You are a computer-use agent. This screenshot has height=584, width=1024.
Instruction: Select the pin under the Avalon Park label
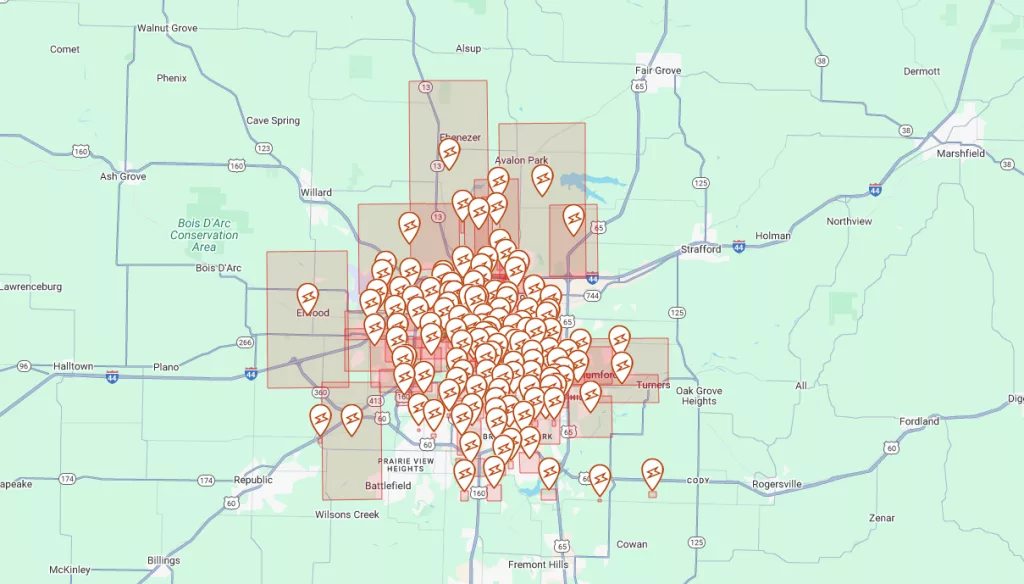(x=542, y=179)
